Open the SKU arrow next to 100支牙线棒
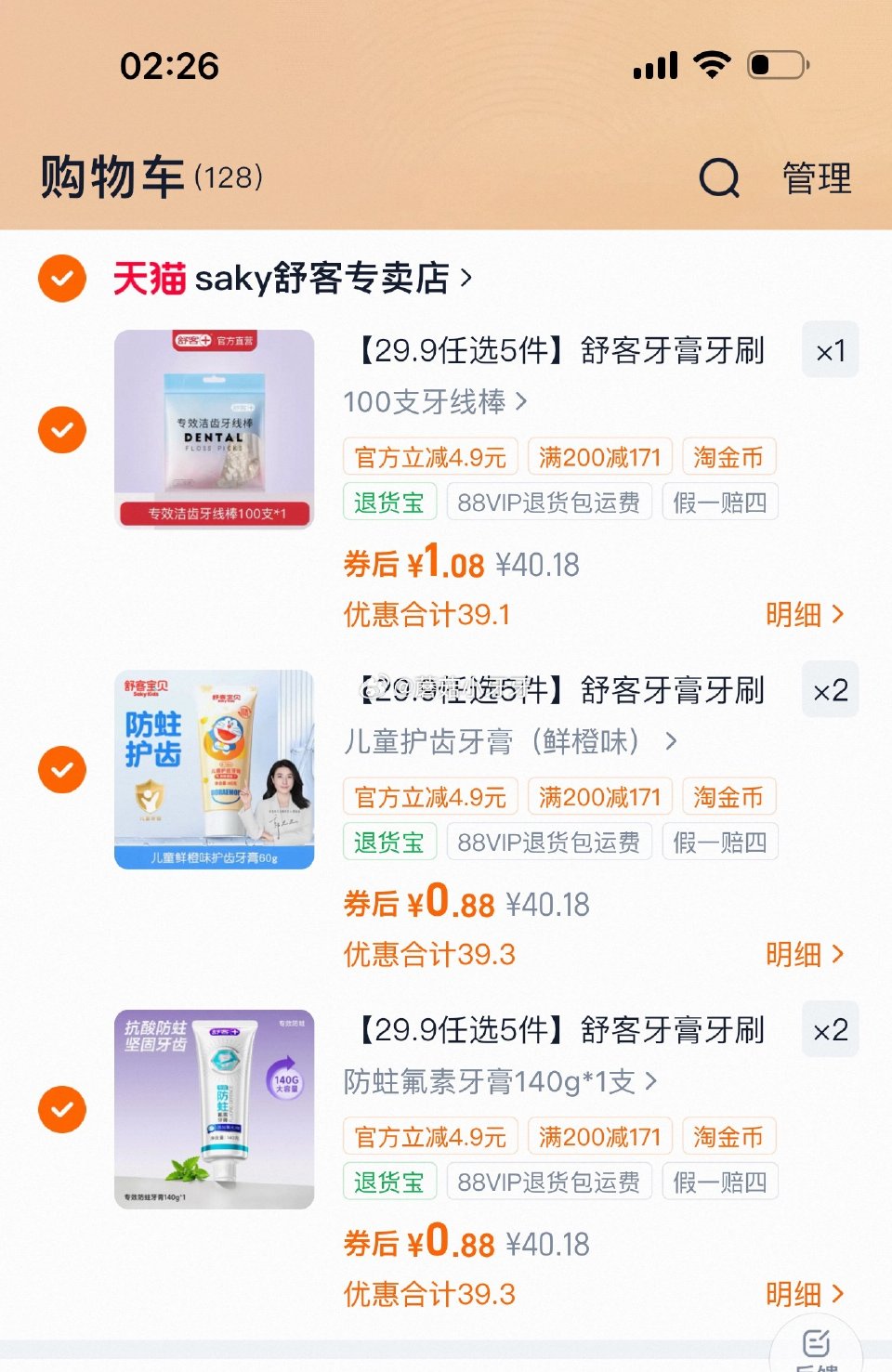This screenshot has width=892, height=1372. coord(521,401)
